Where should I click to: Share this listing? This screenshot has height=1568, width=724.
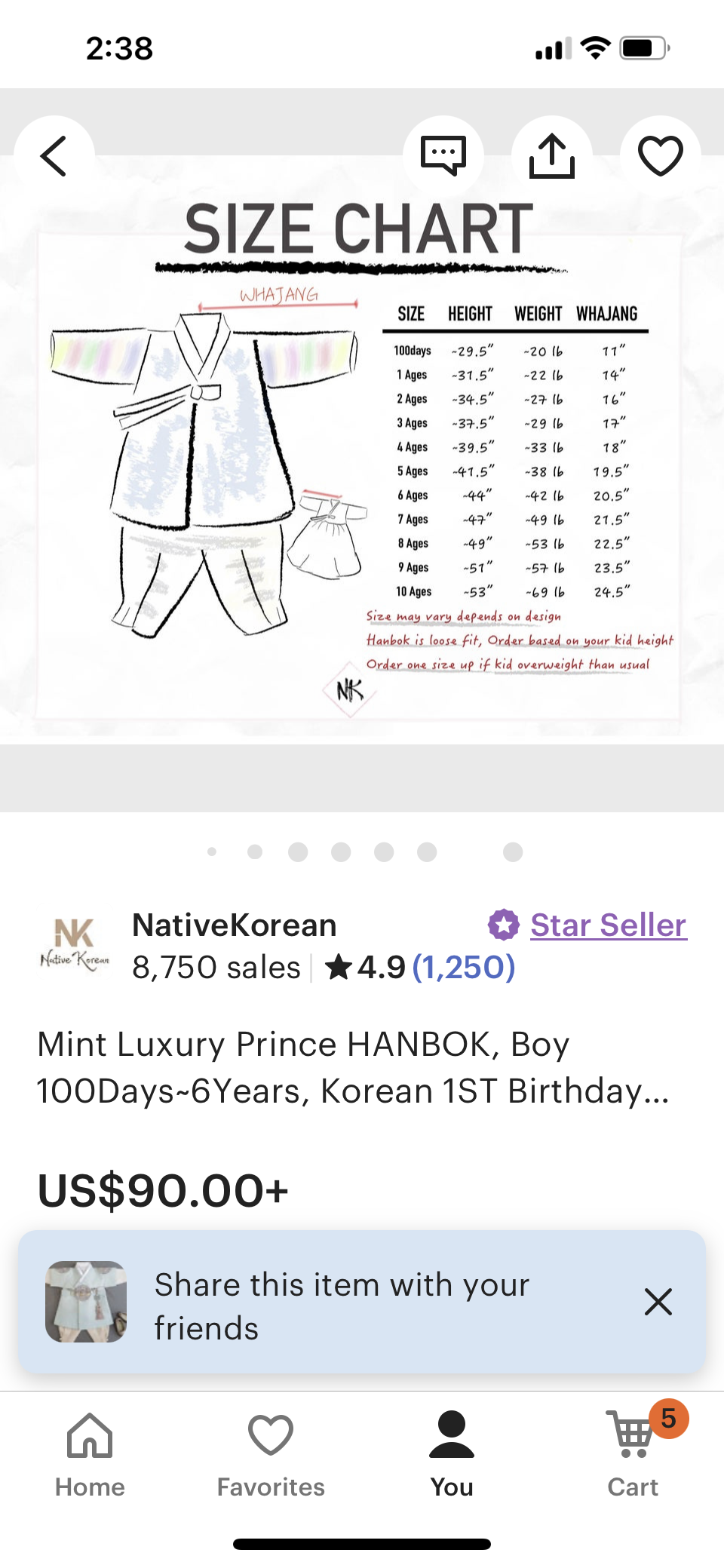click(552, 156)
